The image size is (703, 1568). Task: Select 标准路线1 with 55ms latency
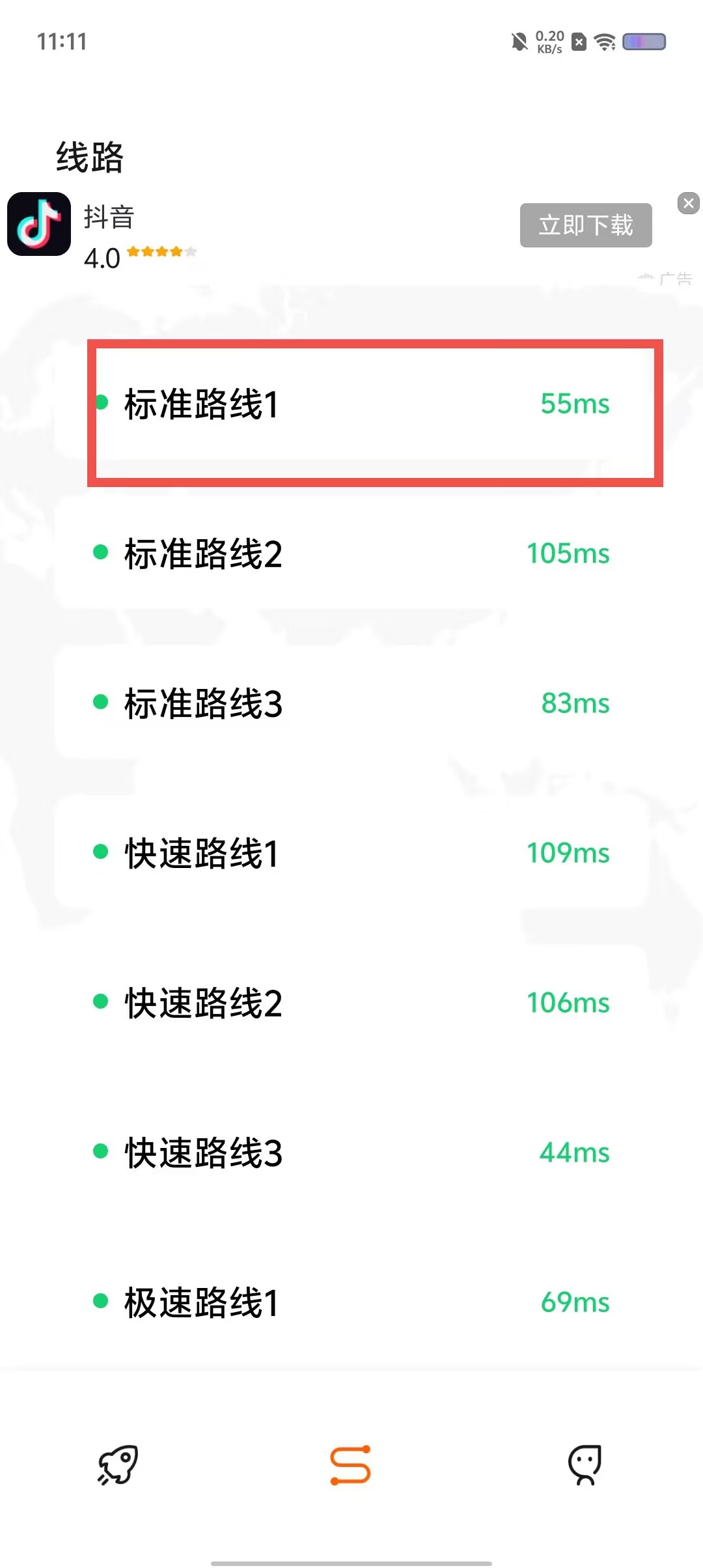pyautogui.click(x=351, y=404)
